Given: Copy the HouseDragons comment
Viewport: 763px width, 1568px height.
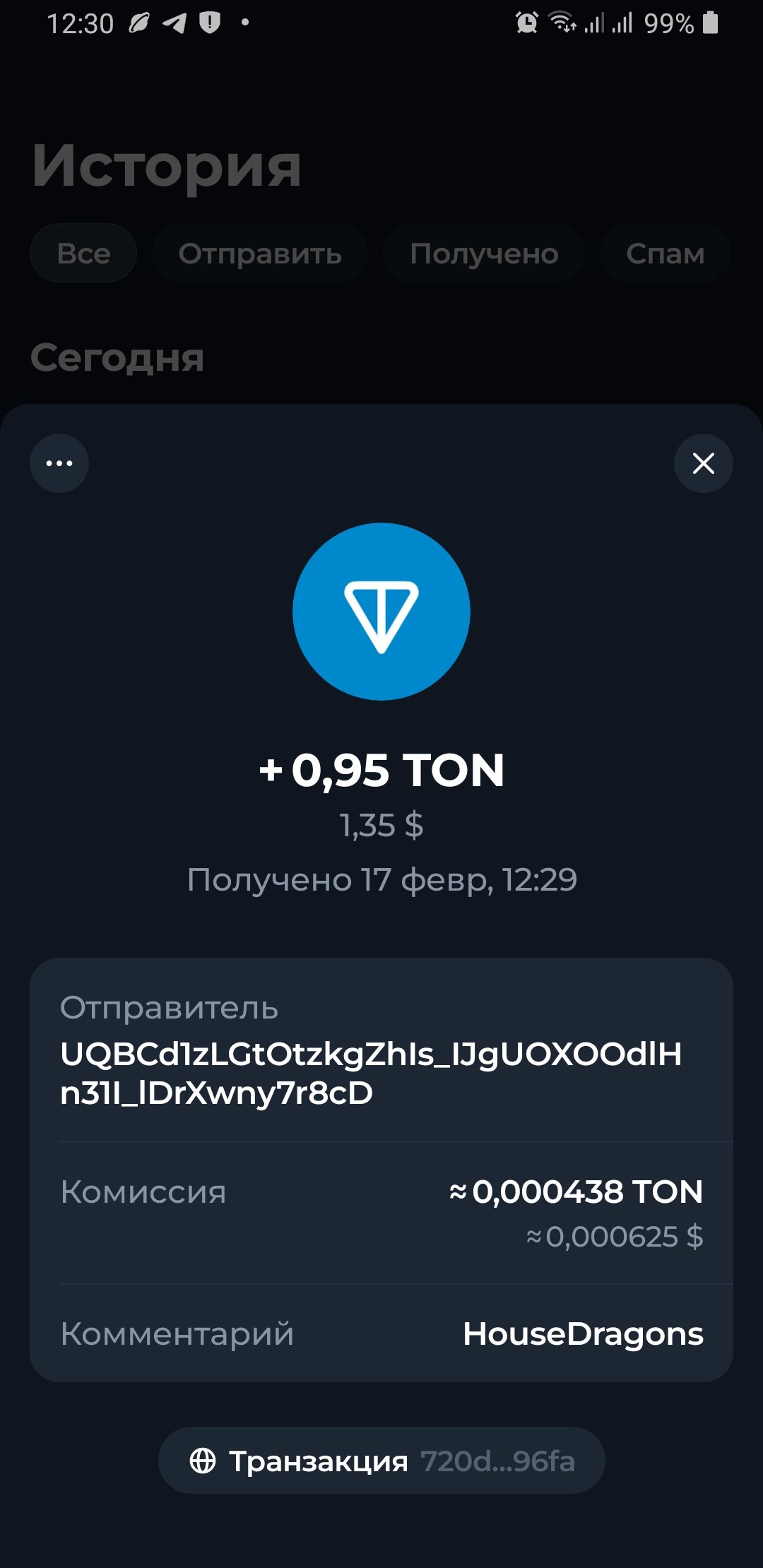Looking at the screenshot, I should [x=582, y=1334].
